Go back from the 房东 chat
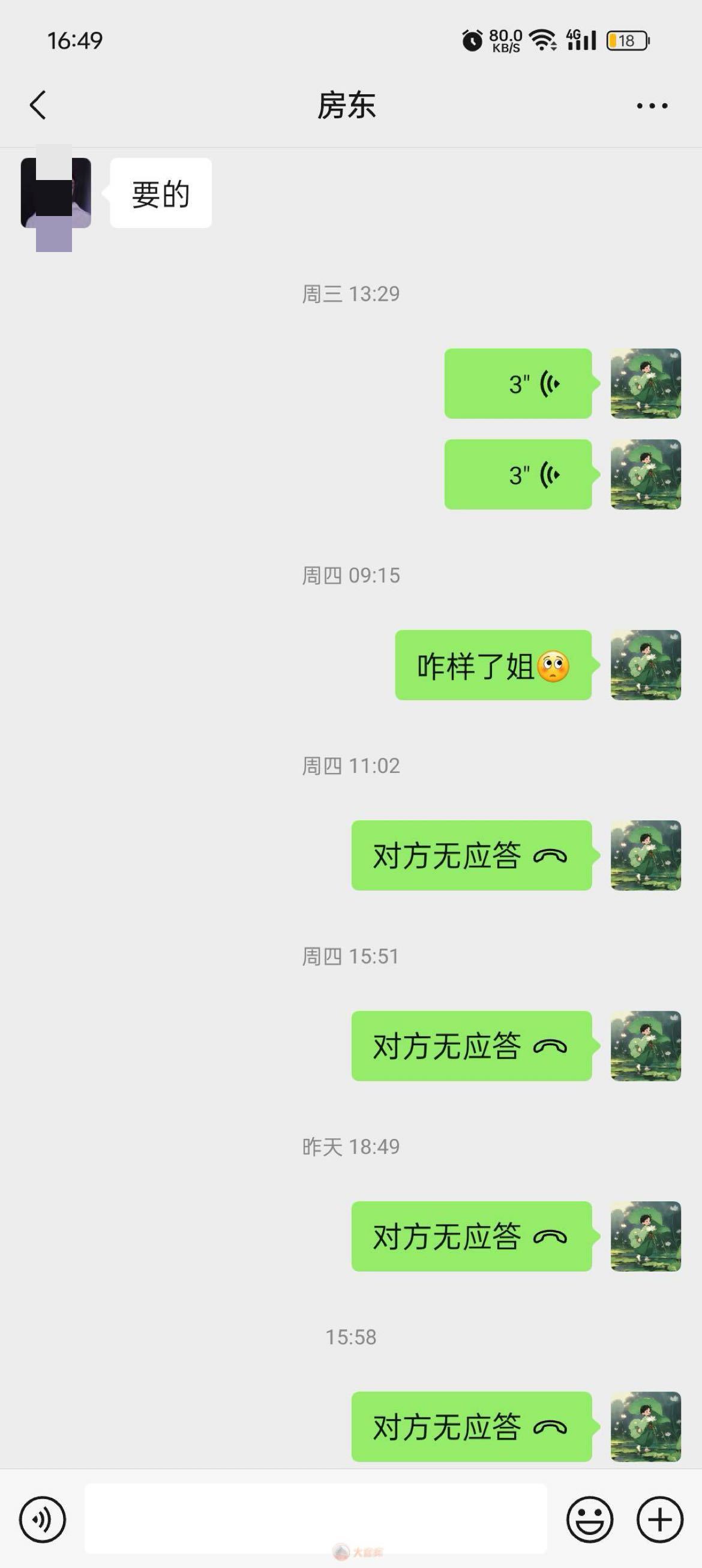Screen dimensions: 702x1568 coord(38,104)
